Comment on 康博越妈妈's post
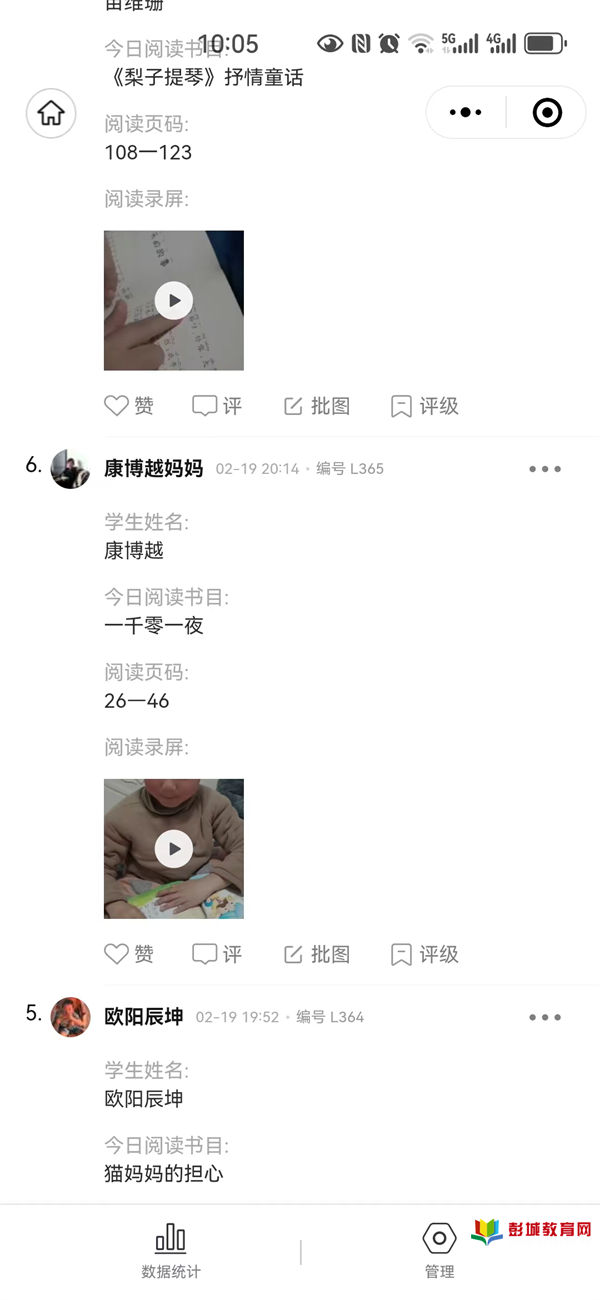The width and height of the screenshot is (600, 1300). [x=217, y=954]
